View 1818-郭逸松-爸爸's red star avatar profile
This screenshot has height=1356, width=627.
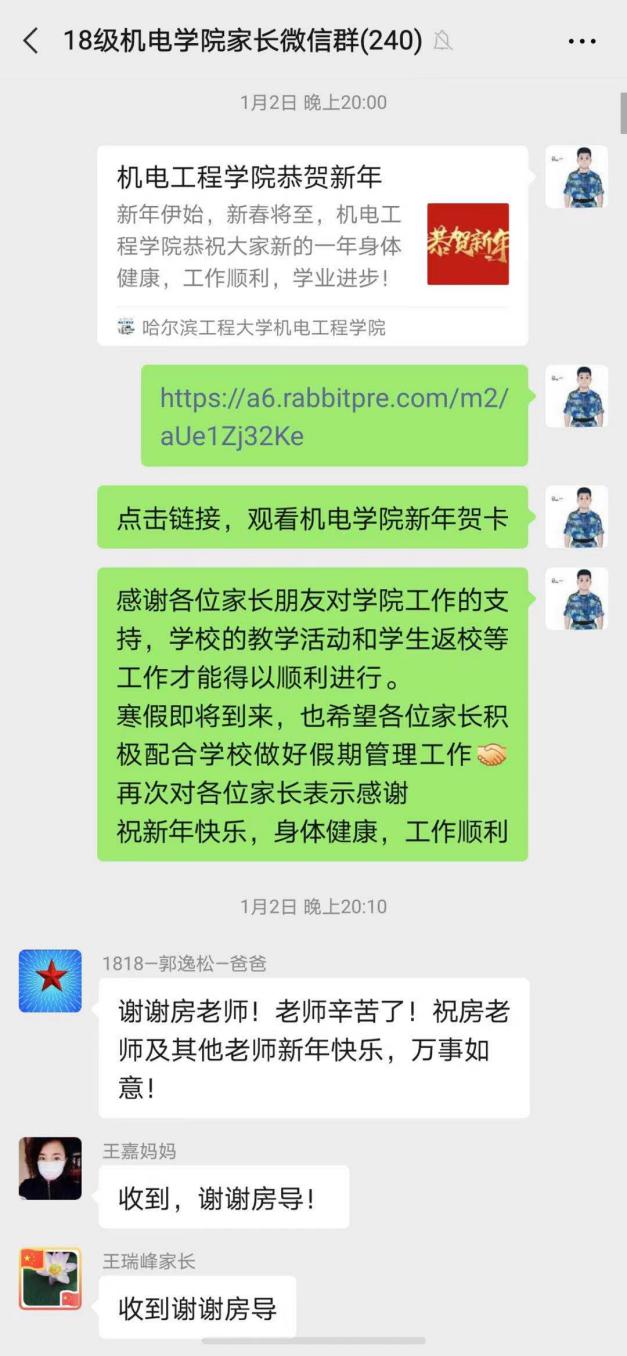pyautogui.click(x=50, y=981)
